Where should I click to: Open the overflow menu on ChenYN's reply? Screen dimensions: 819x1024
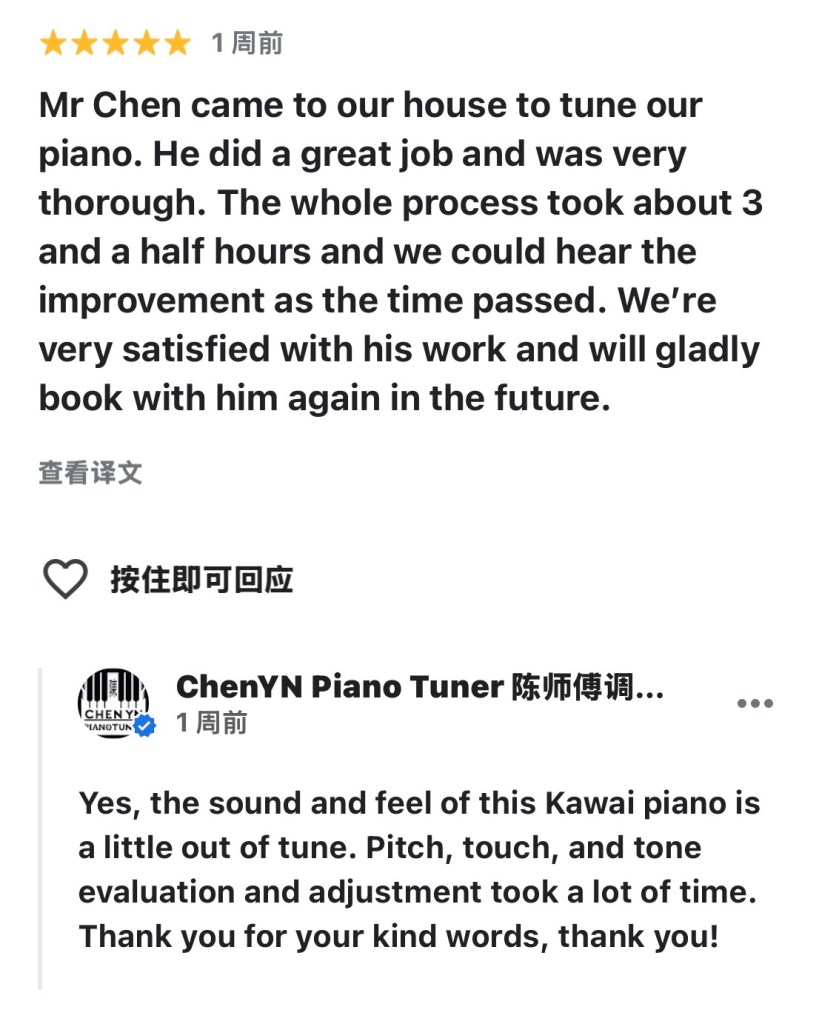coord(754,703)
